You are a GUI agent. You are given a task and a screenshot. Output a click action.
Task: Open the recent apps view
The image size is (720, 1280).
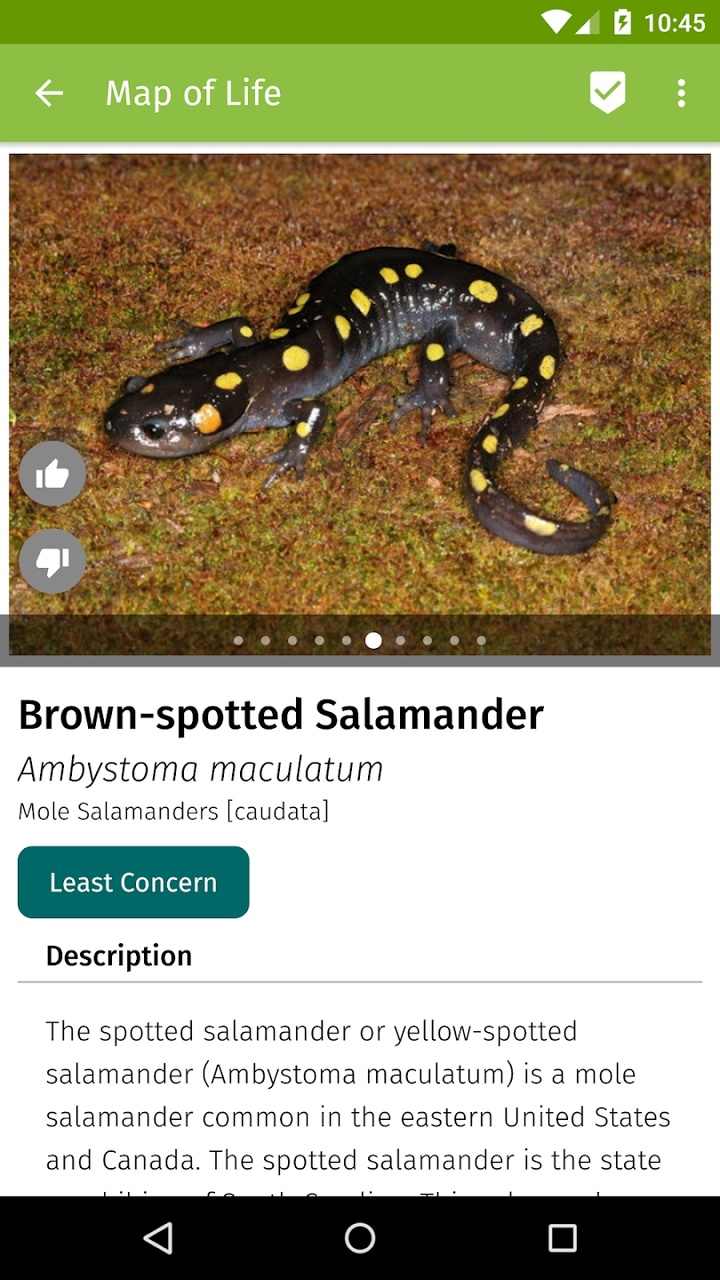click(562, 1238)
